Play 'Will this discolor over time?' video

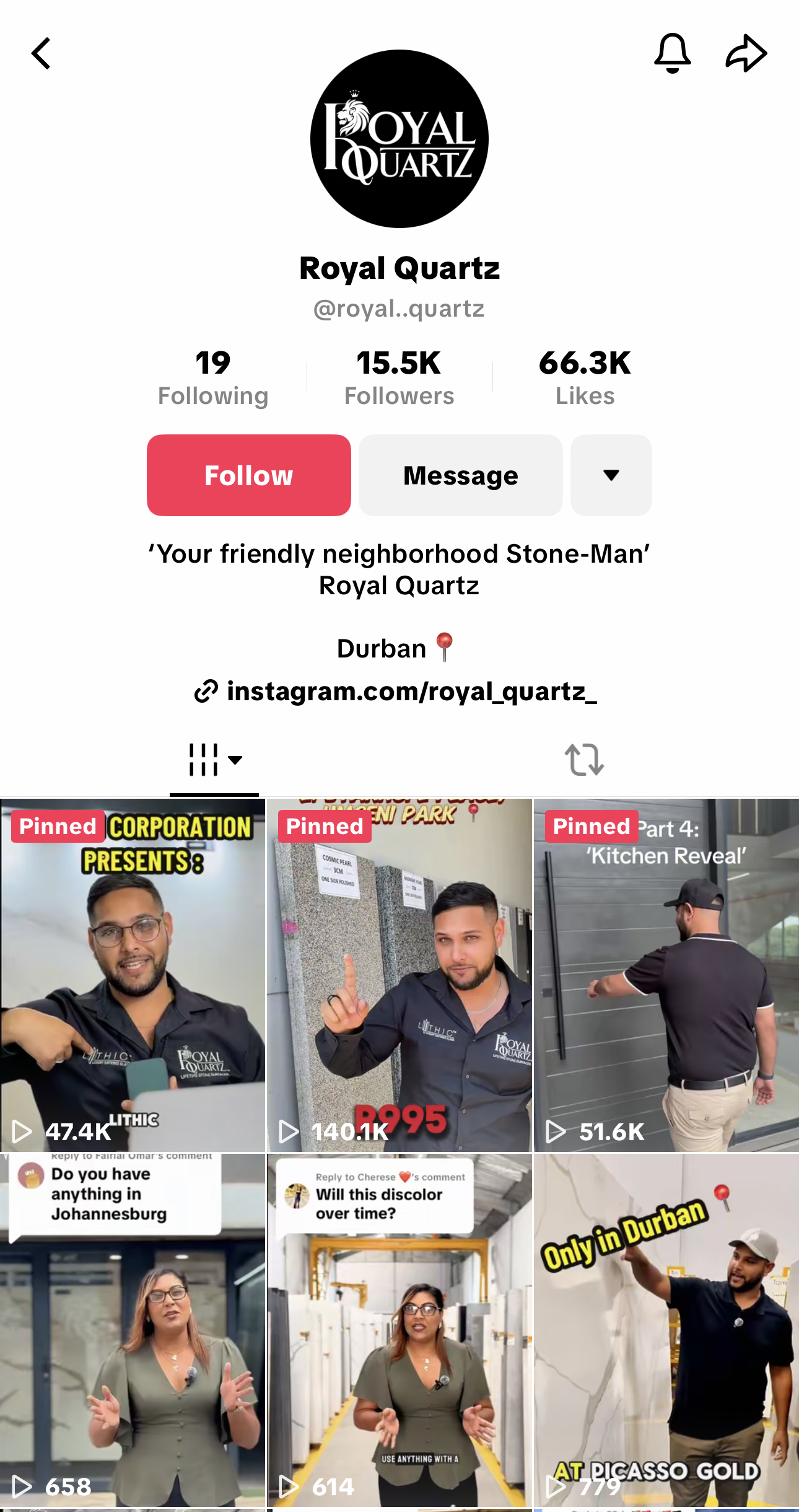pyautogui.click(x=399, y=1330)
